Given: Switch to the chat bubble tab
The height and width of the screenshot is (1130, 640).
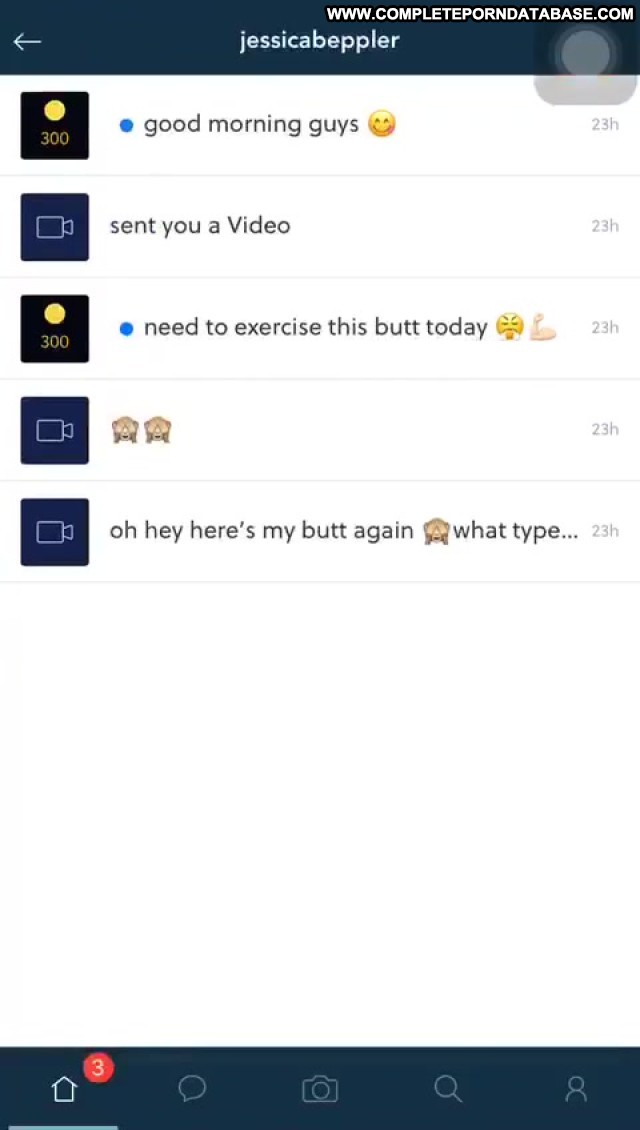Looking at the screenshot, I should (192, 1088).
